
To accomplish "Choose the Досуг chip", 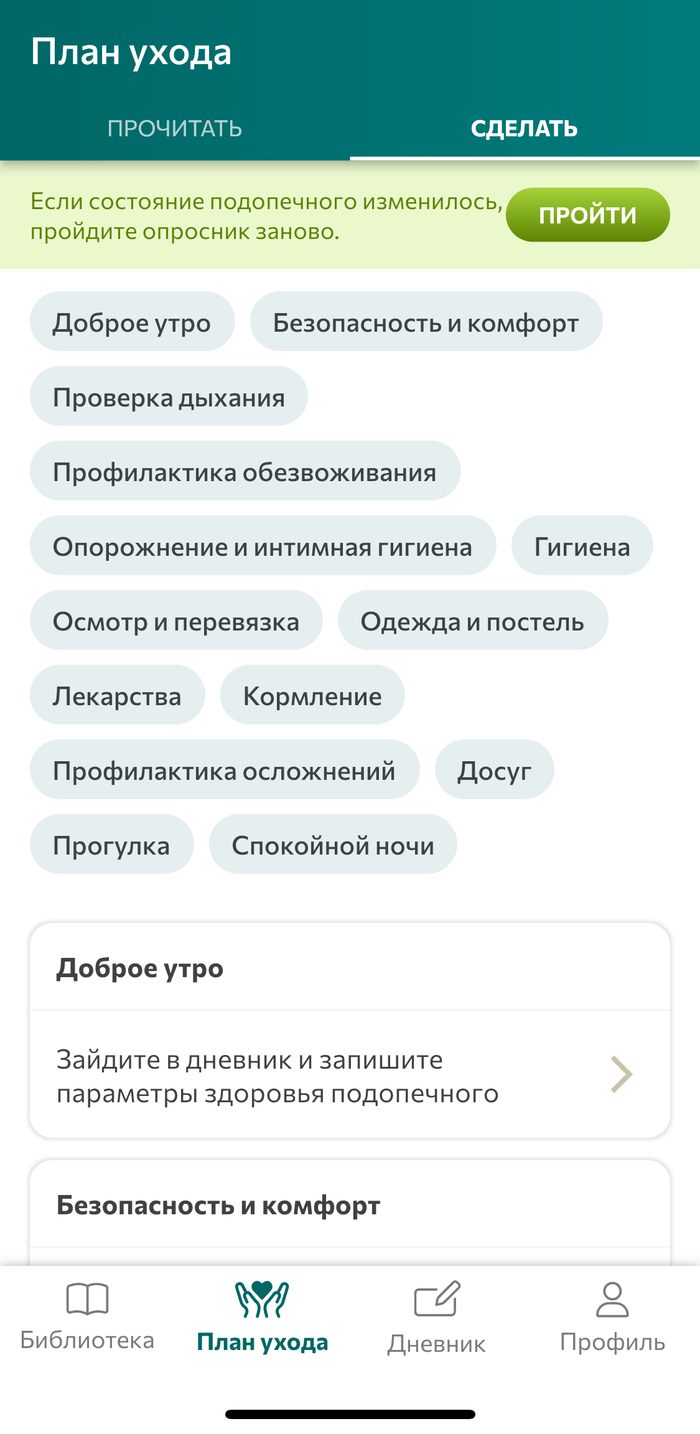I will [x=494, y=771].
